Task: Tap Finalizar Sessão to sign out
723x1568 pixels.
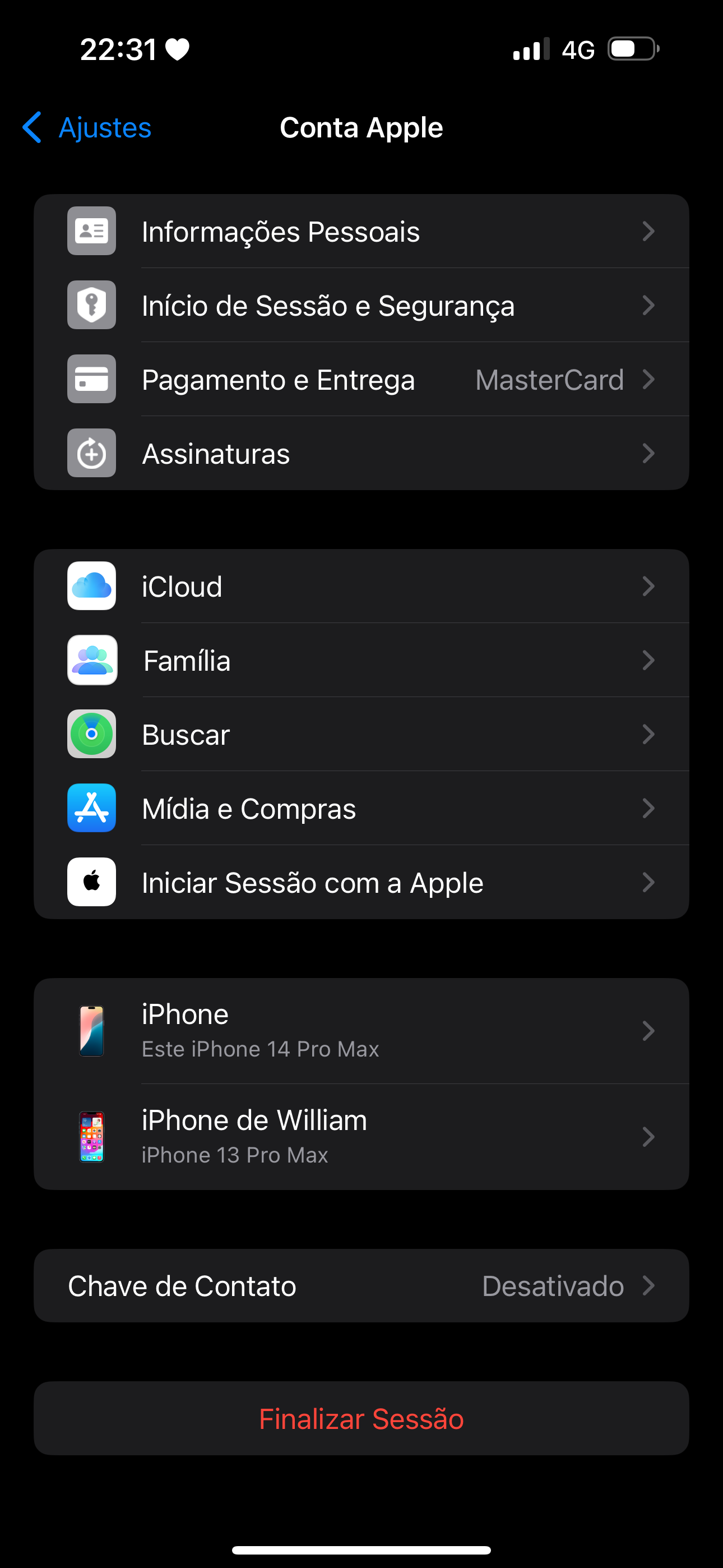Action: pos(361,1419)
